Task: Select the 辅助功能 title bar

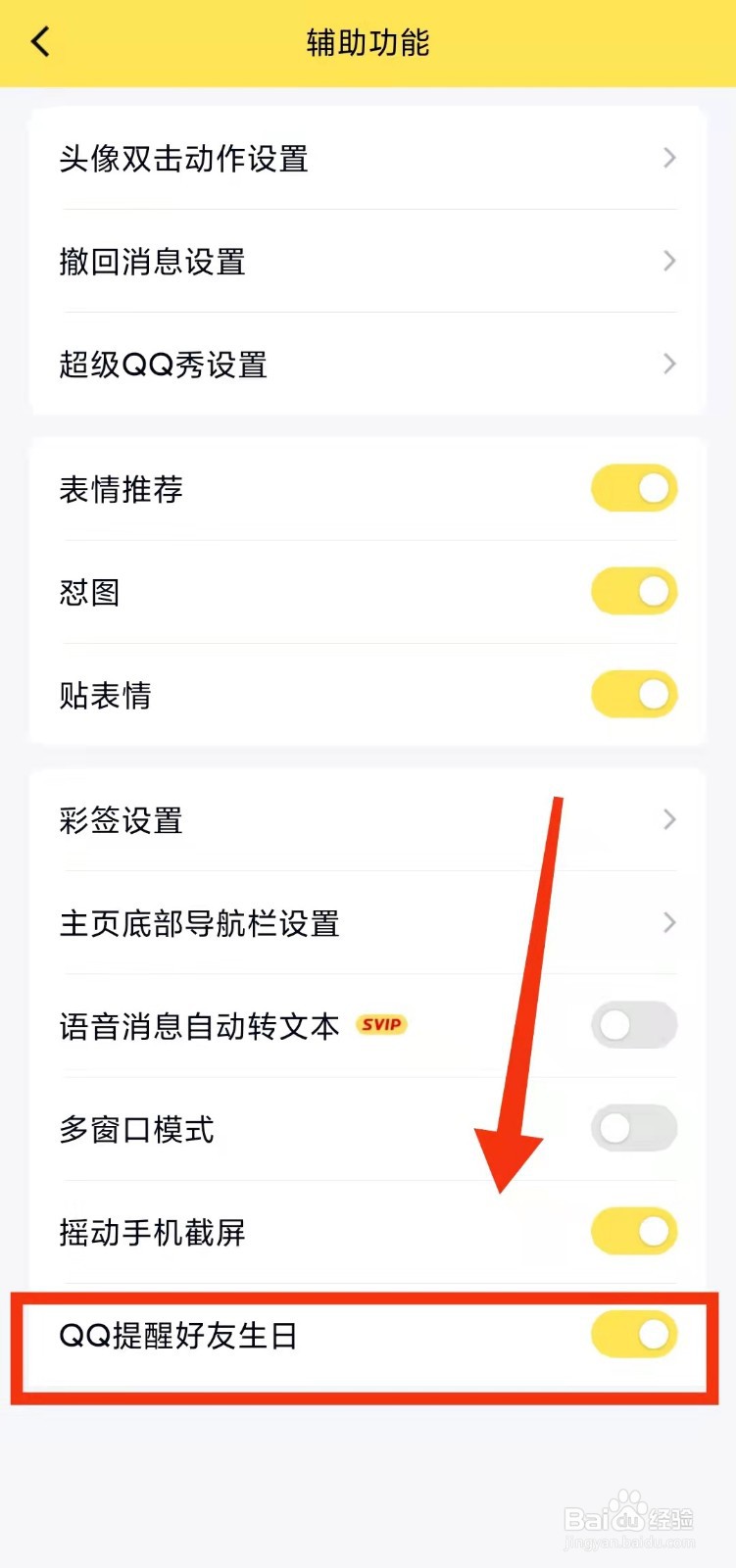Action: 368,42
